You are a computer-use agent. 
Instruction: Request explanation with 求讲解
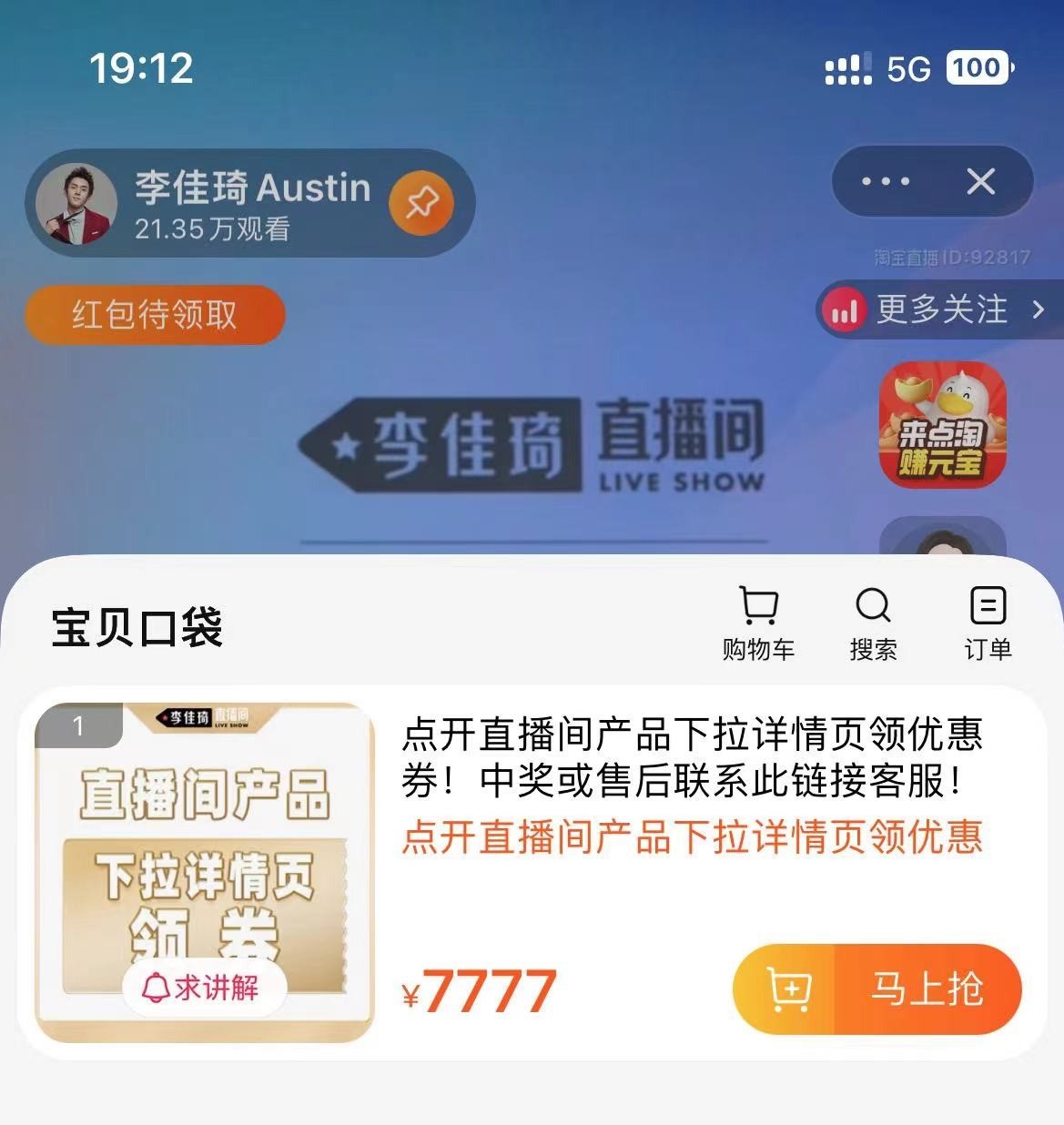(204, 987)
